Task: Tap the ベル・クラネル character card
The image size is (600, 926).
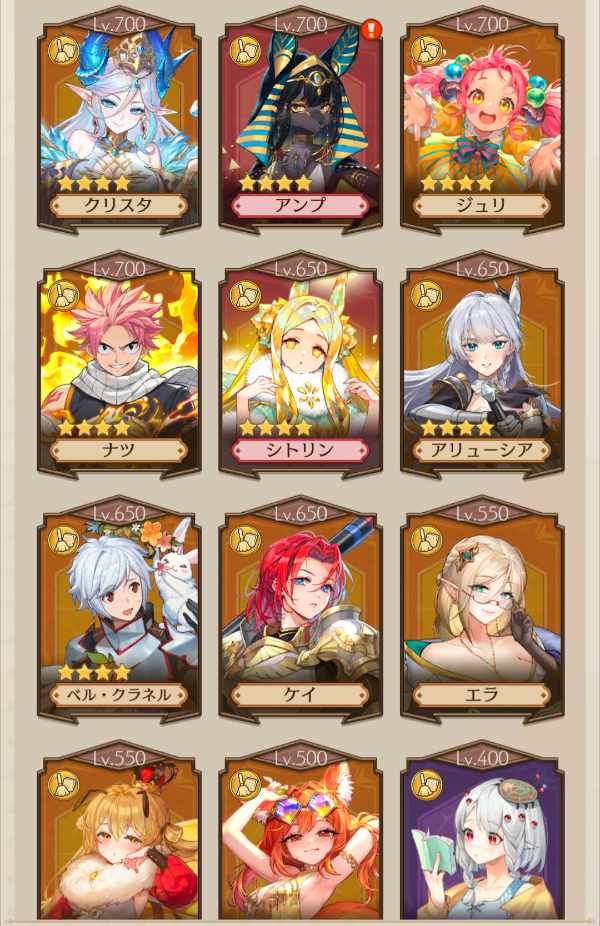Action: point(119,610)
